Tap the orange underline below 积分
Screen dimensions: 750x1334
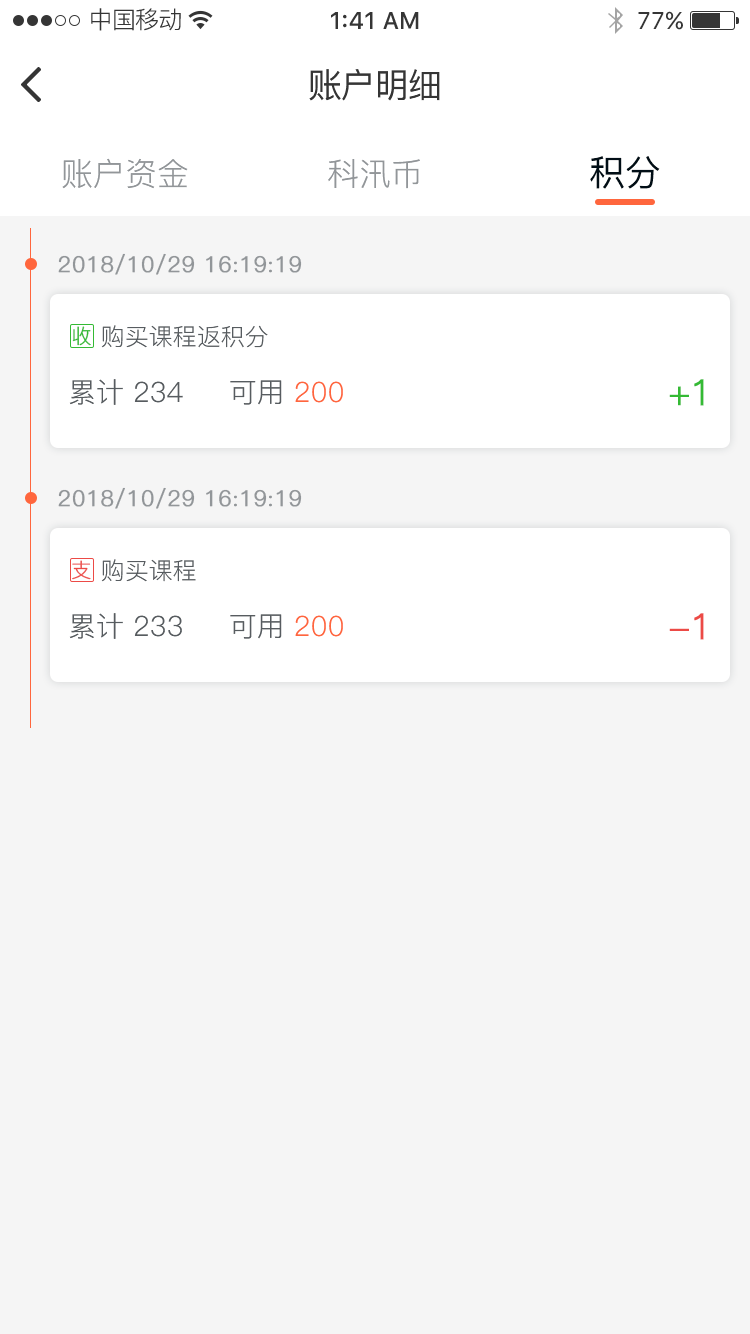click(x=624, y=199)
